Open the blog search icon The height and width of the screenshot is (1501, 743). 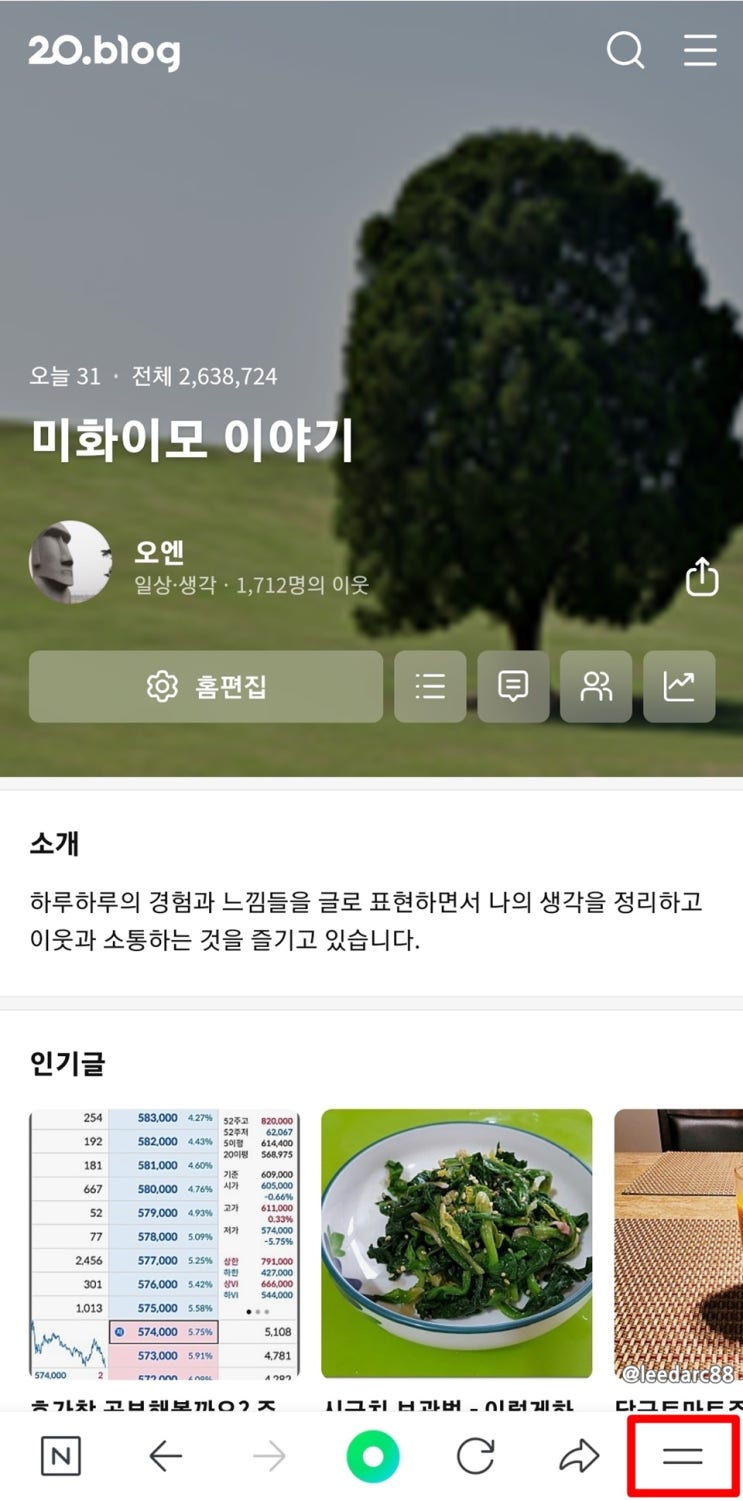[x=626, y=50]
